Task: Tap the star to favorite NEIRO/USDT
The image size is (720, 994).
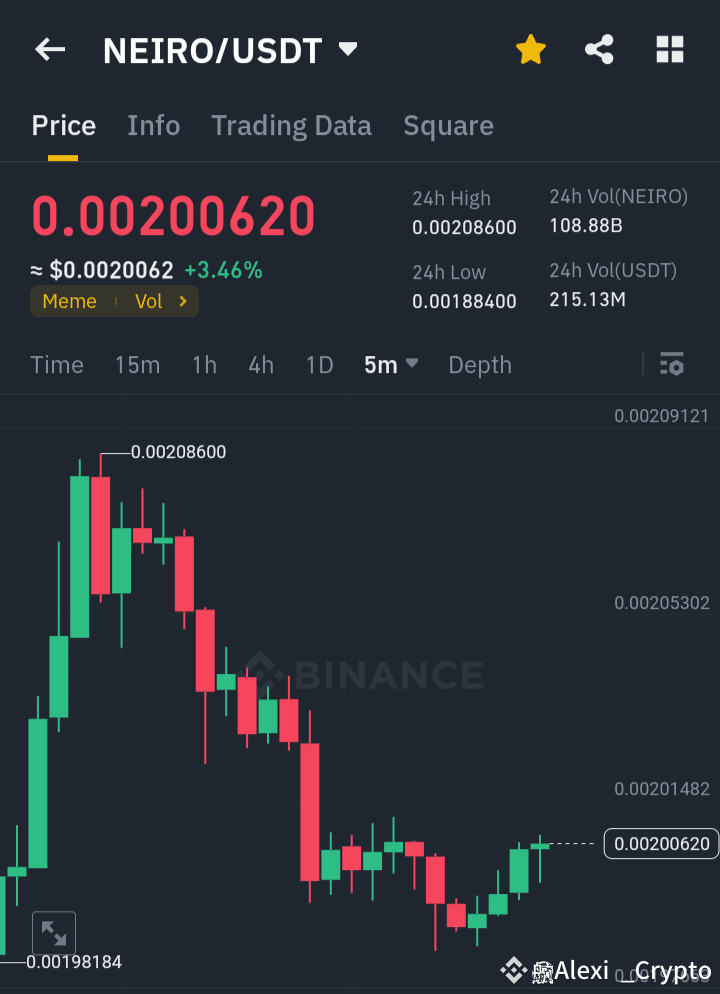Action: click(530, 48)
